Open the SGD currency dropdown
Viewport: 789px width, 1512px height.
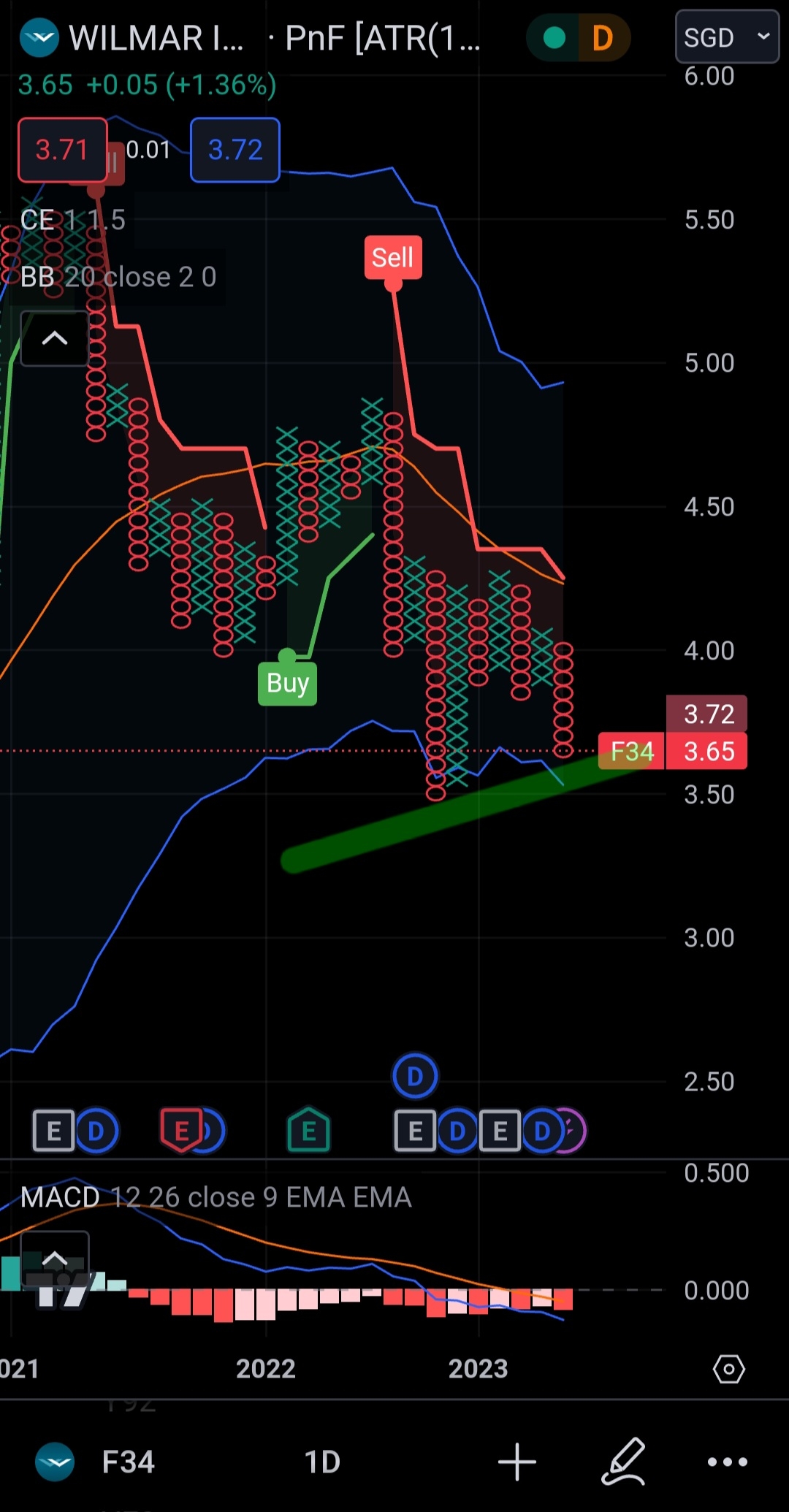(x=727, y=37)
